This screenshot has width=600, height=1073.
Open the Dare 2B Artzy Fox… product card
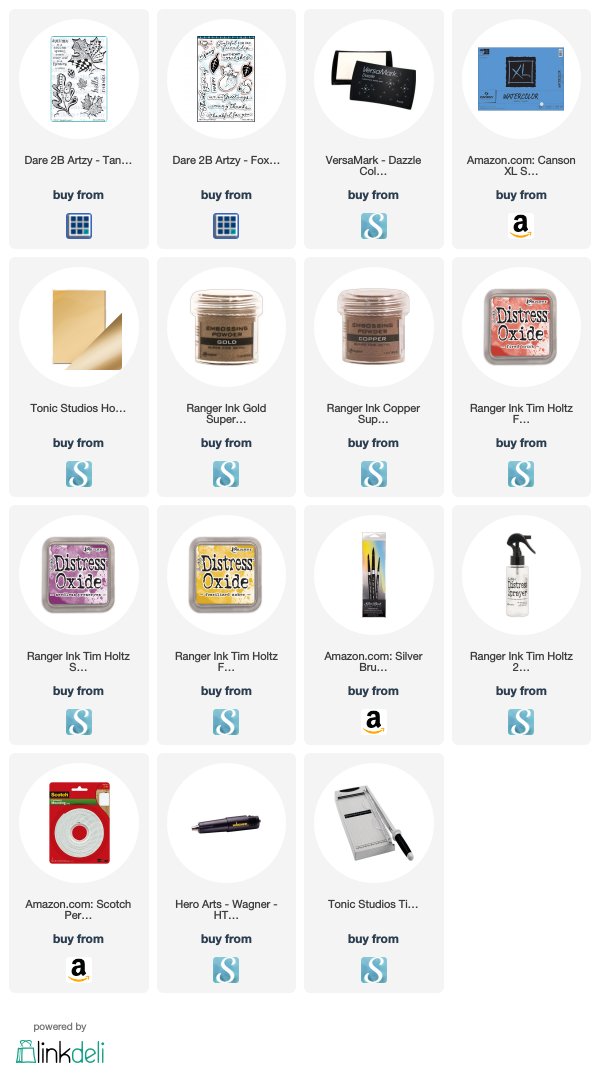(226, 129)
